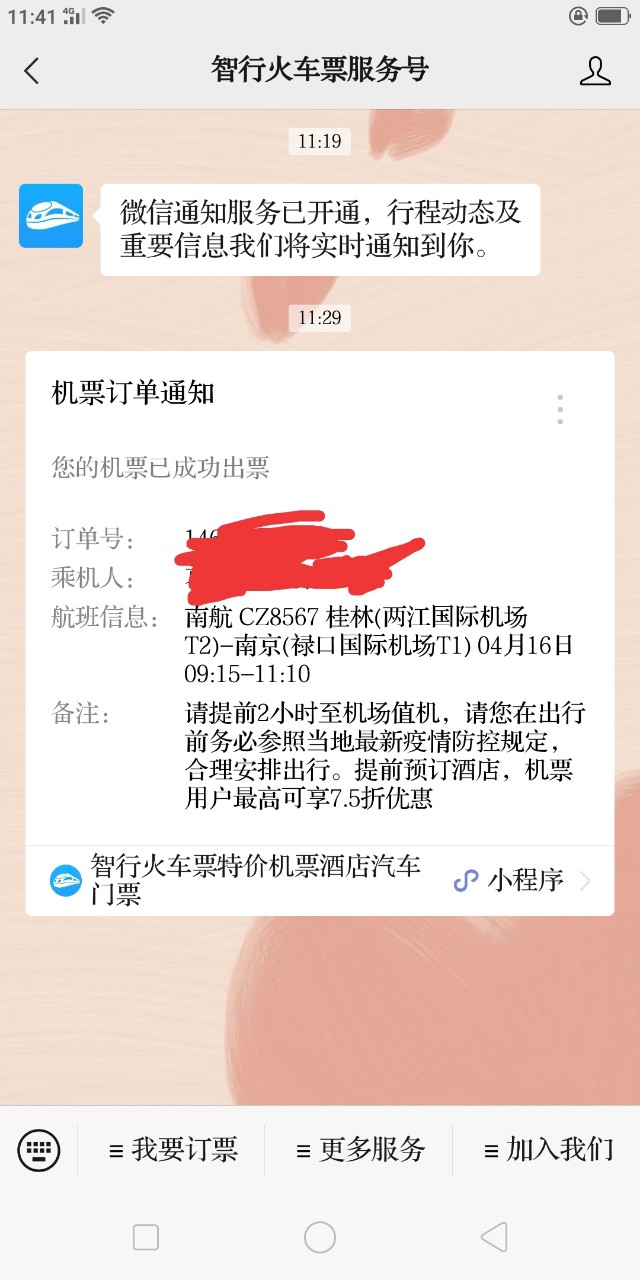This screenshot has height=1280, width=640.
Task: Open the 更多服务 menu
Action: [x=360, y=1149]
